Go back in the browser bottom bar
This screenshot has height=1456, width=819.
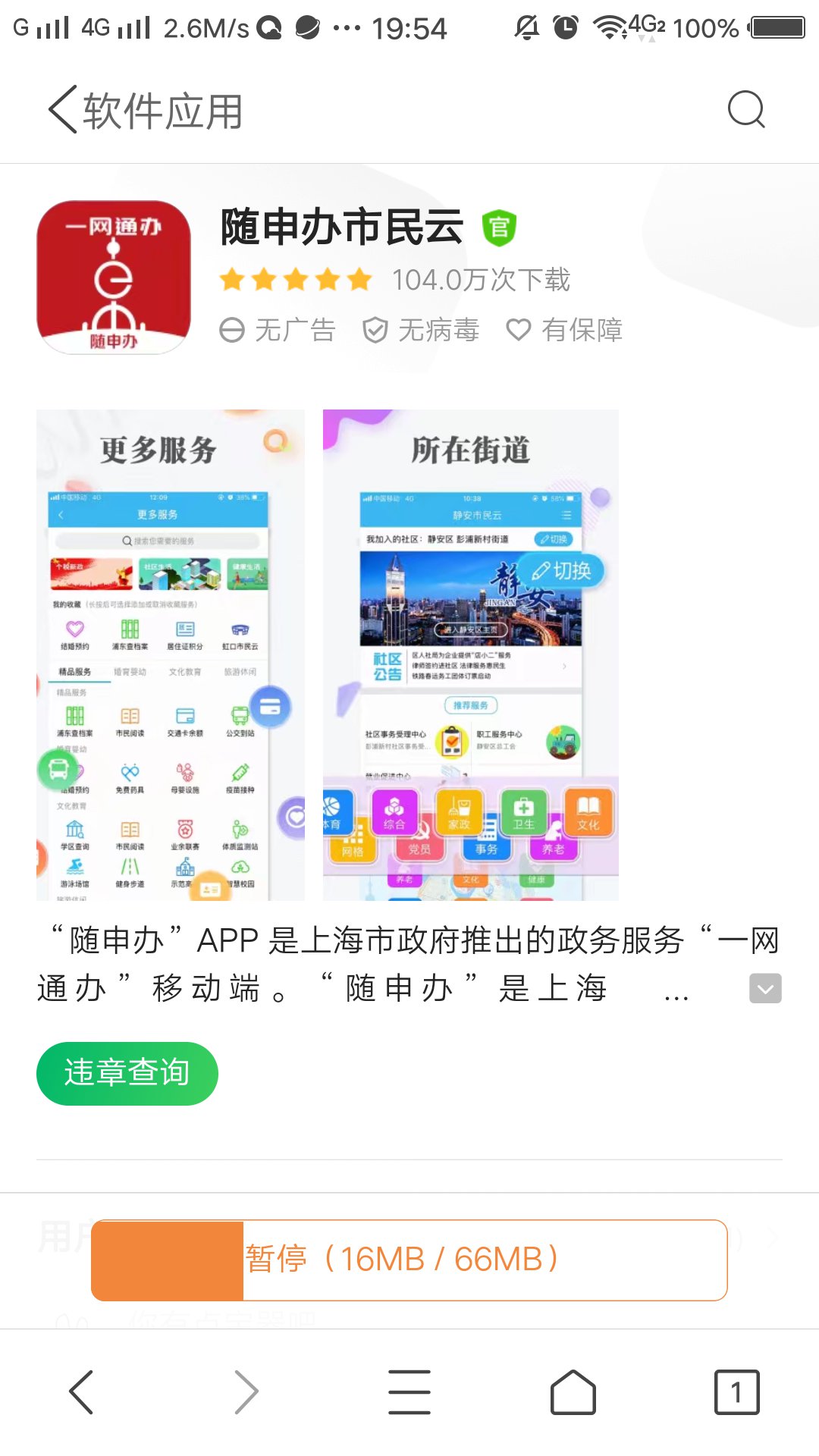[82, 1392]
